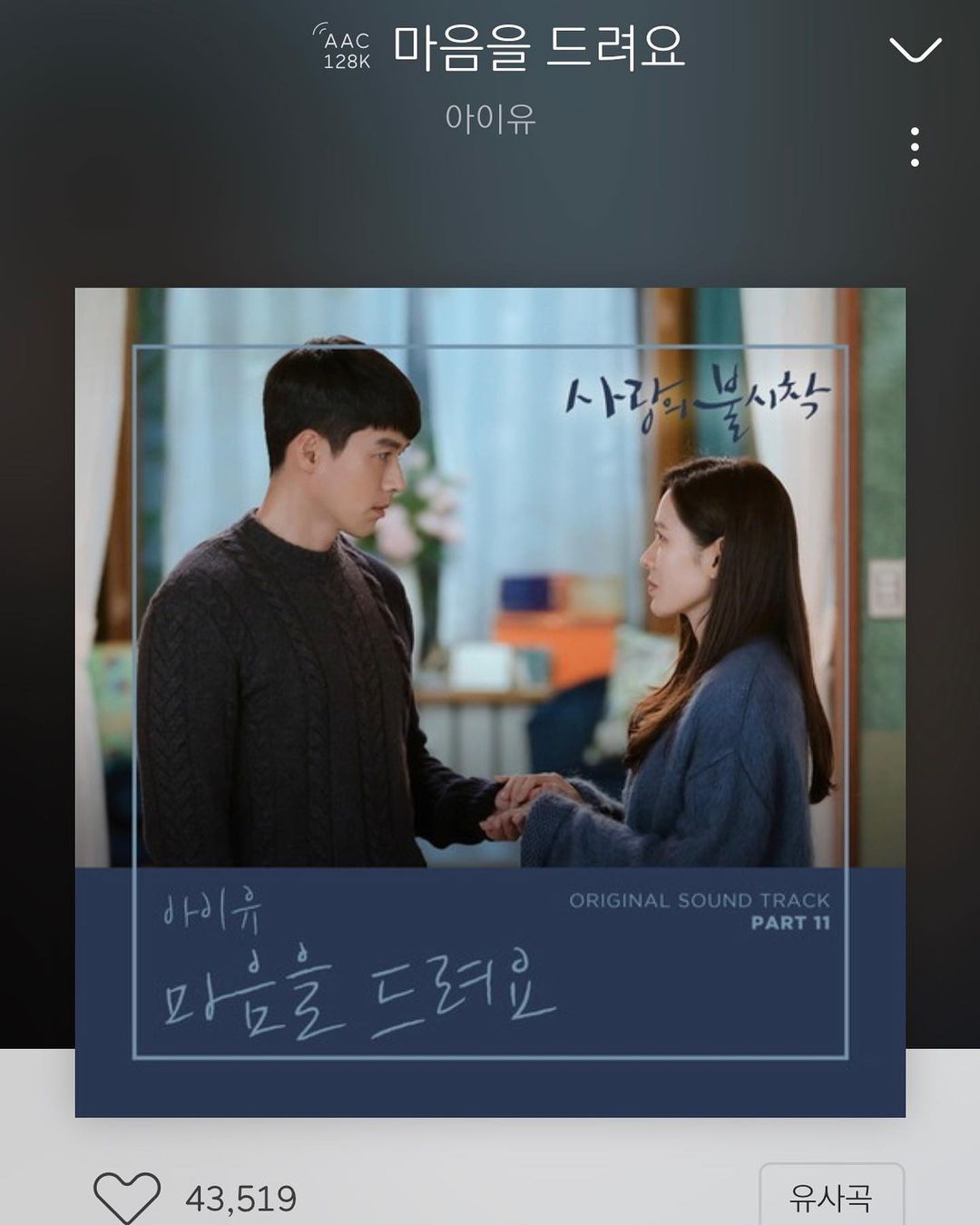980x1225 pixels.
Task: Open the three-dot overflow menu
Action: (915, 147)
